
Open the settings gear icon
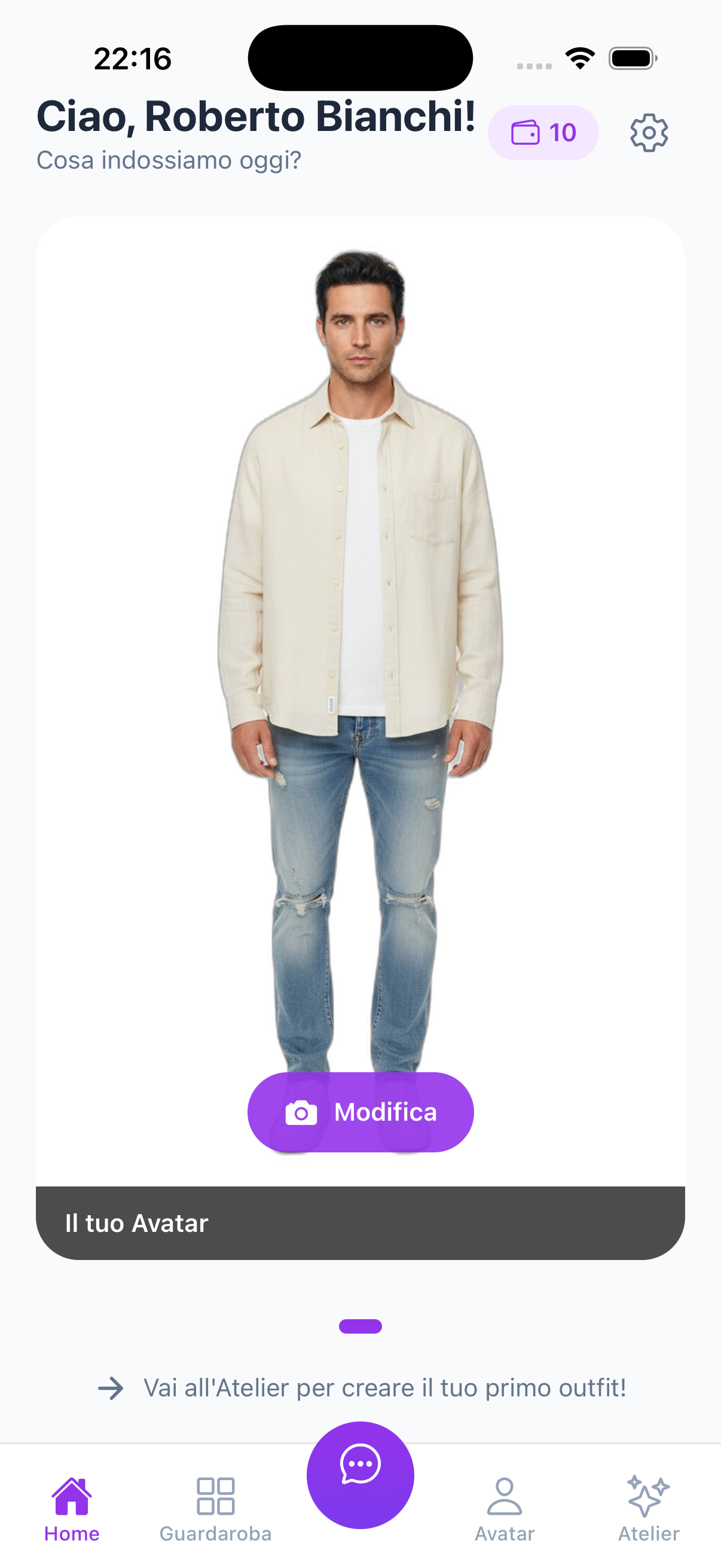point(649,133)
